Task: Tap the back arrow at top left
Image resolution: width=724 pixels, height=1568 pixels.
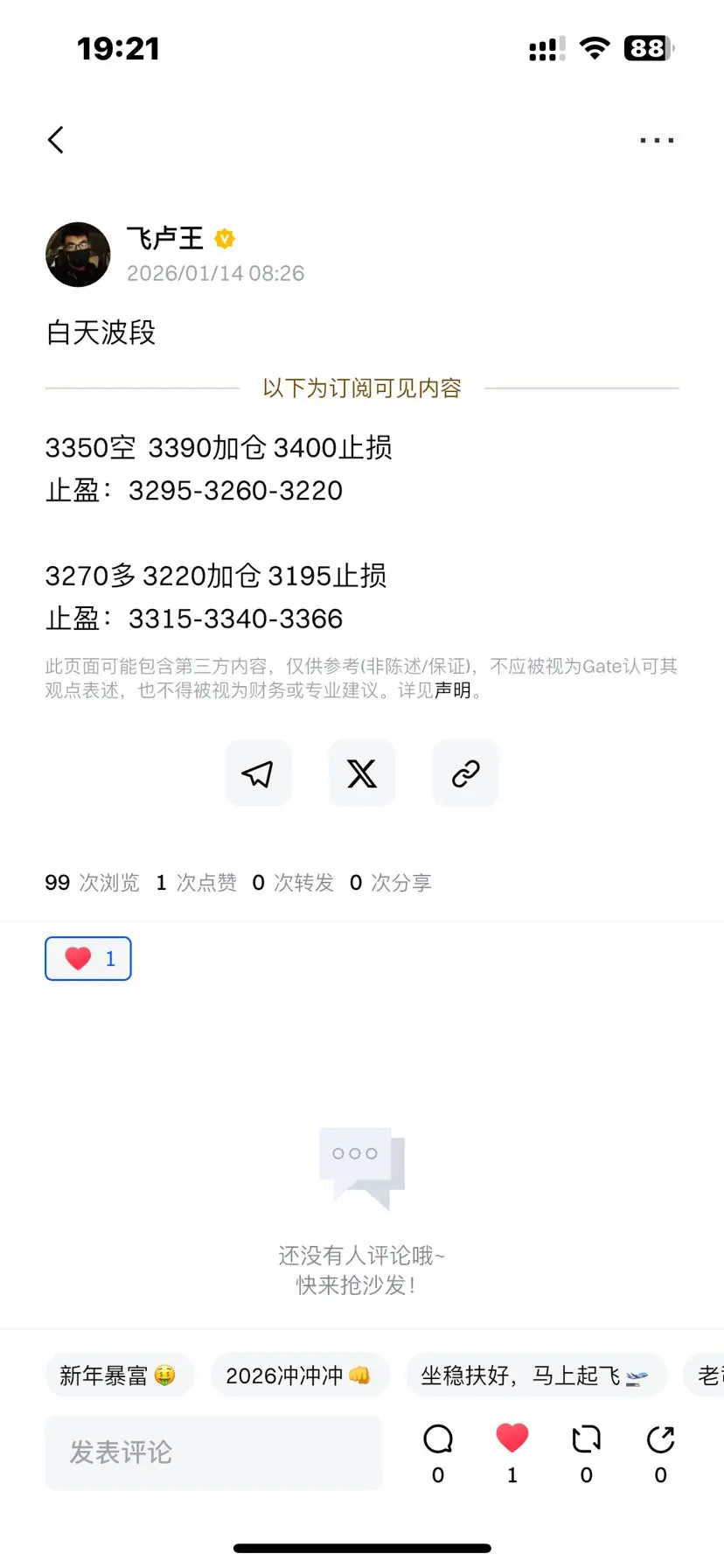Action: 56,139
